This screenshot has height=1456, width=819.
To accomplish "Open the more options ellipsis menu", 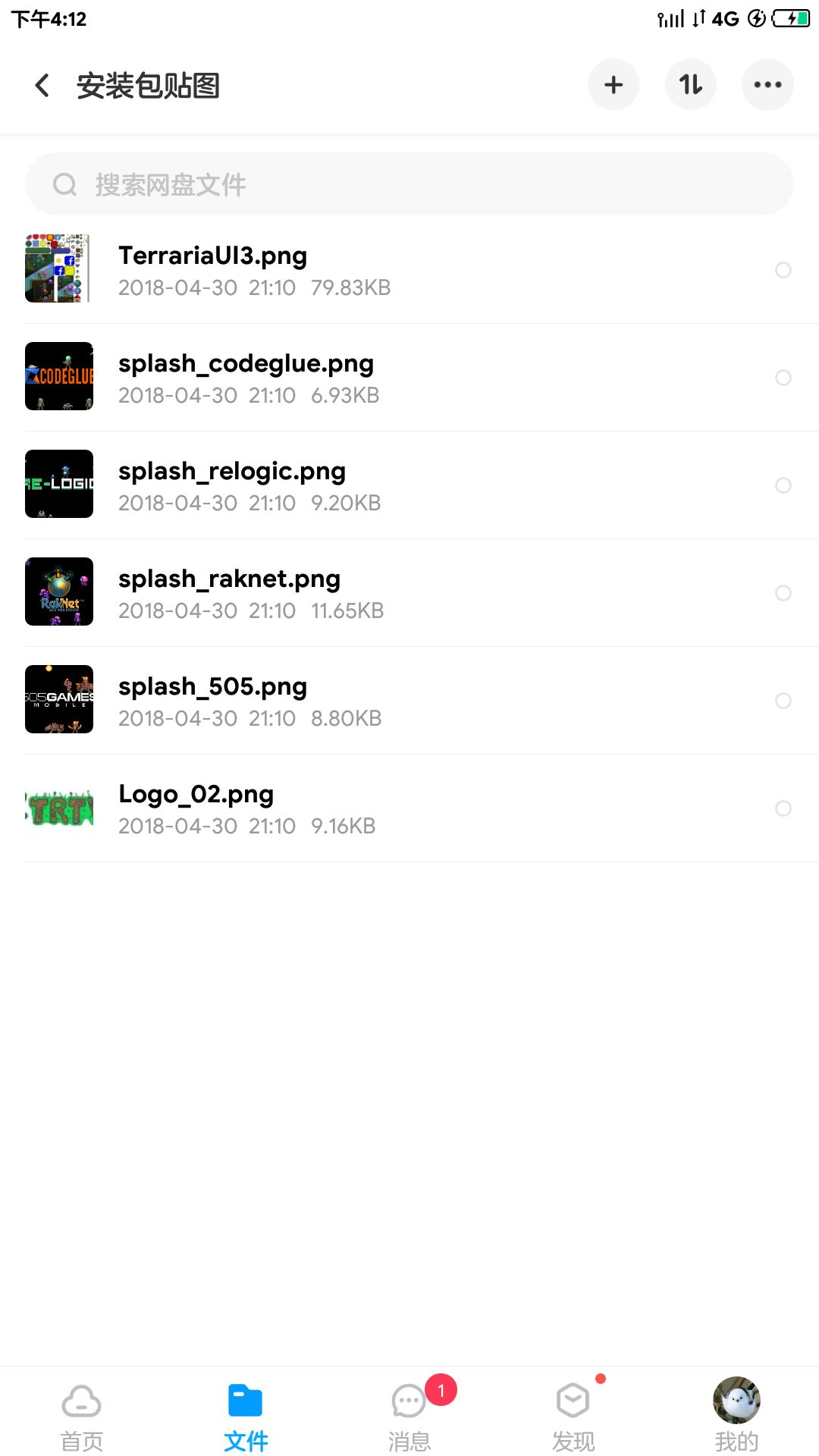I will pyautogui.click(x=767, y=85).
